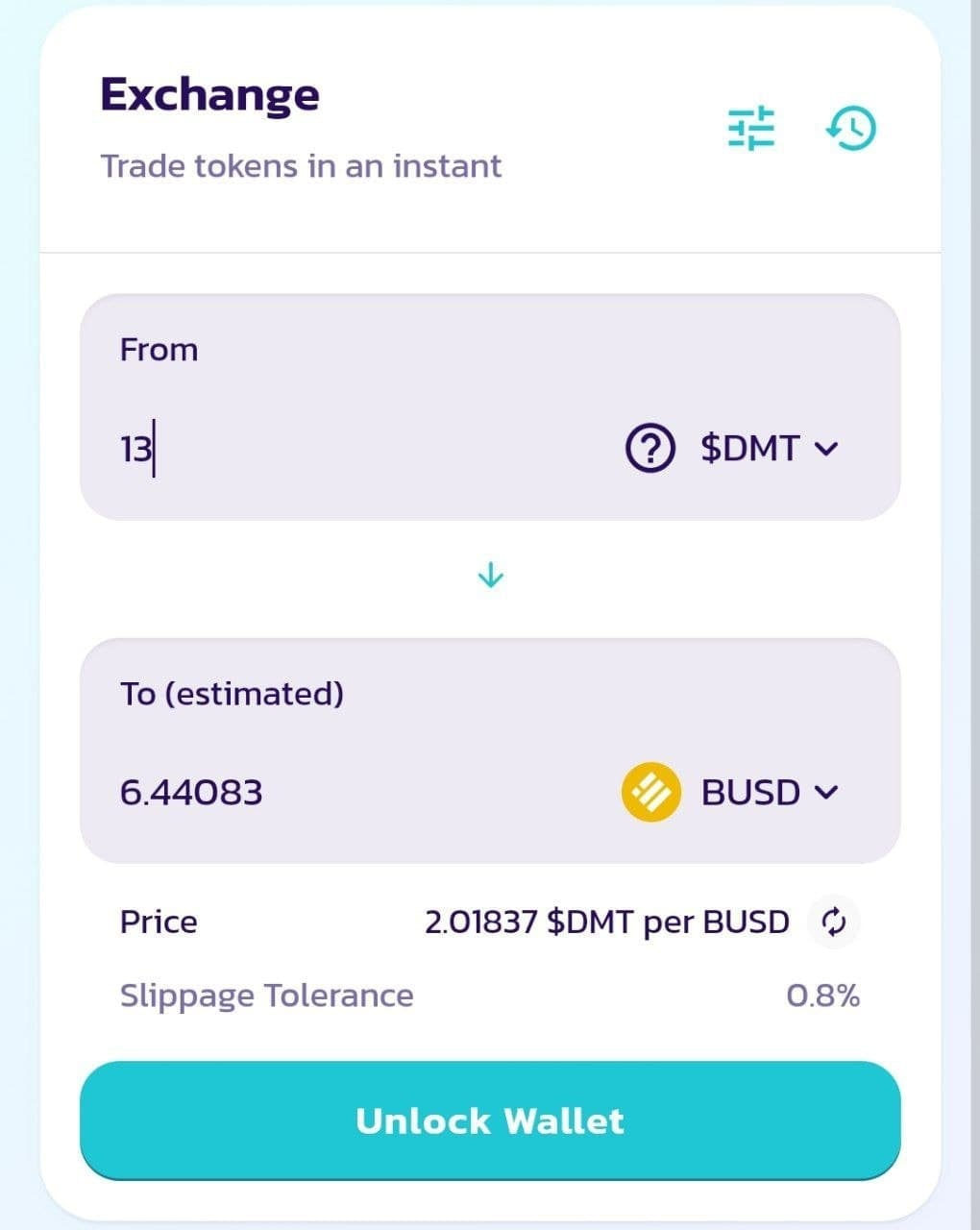This screenshot has height=1230, width=980.
Task: View recent transactions history
Action: point(851,128)
